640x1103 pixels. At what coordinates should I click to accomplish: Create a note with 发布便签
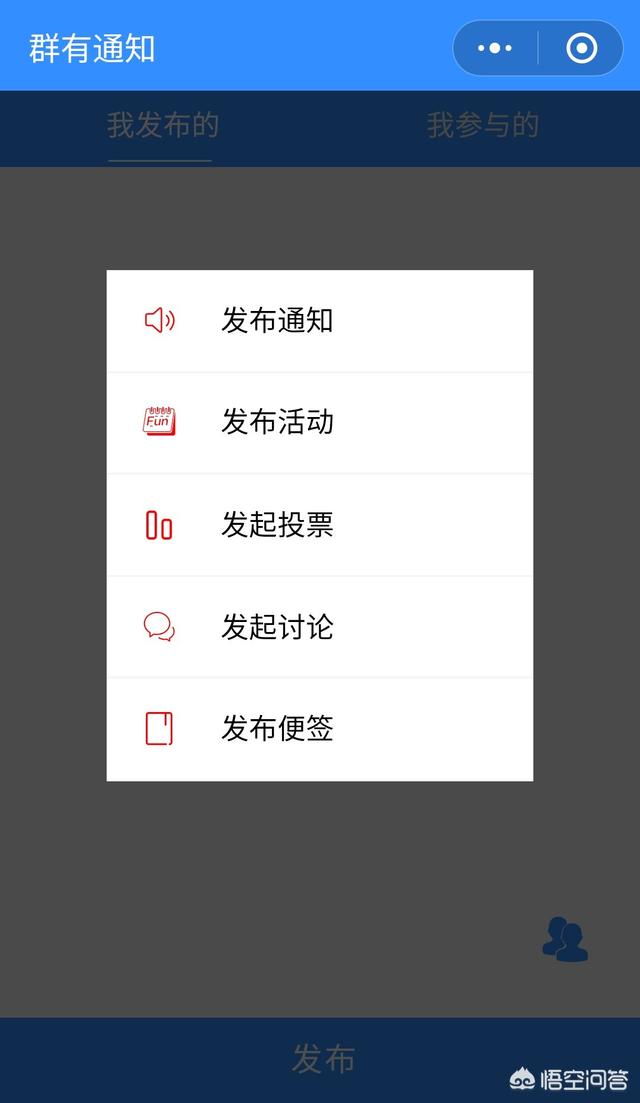pyautogui.click(x=277, y=729)
